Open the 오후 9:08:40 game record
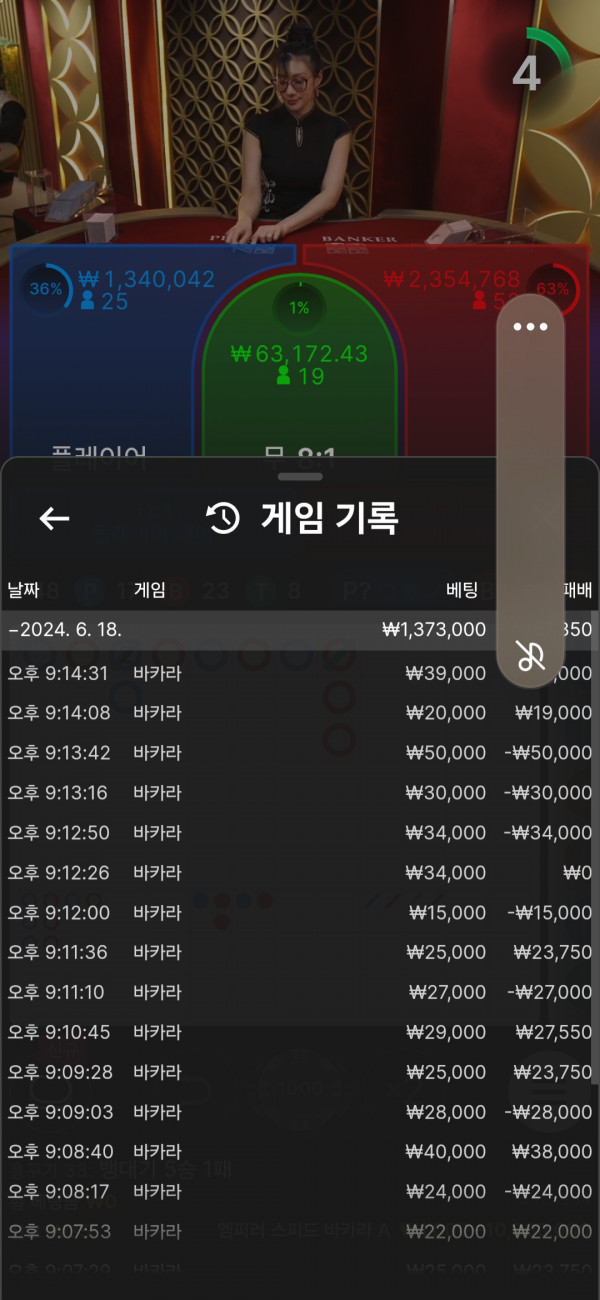This screenshot has width=600, height=1300. pyautogui.click(x=250, y=1152)
